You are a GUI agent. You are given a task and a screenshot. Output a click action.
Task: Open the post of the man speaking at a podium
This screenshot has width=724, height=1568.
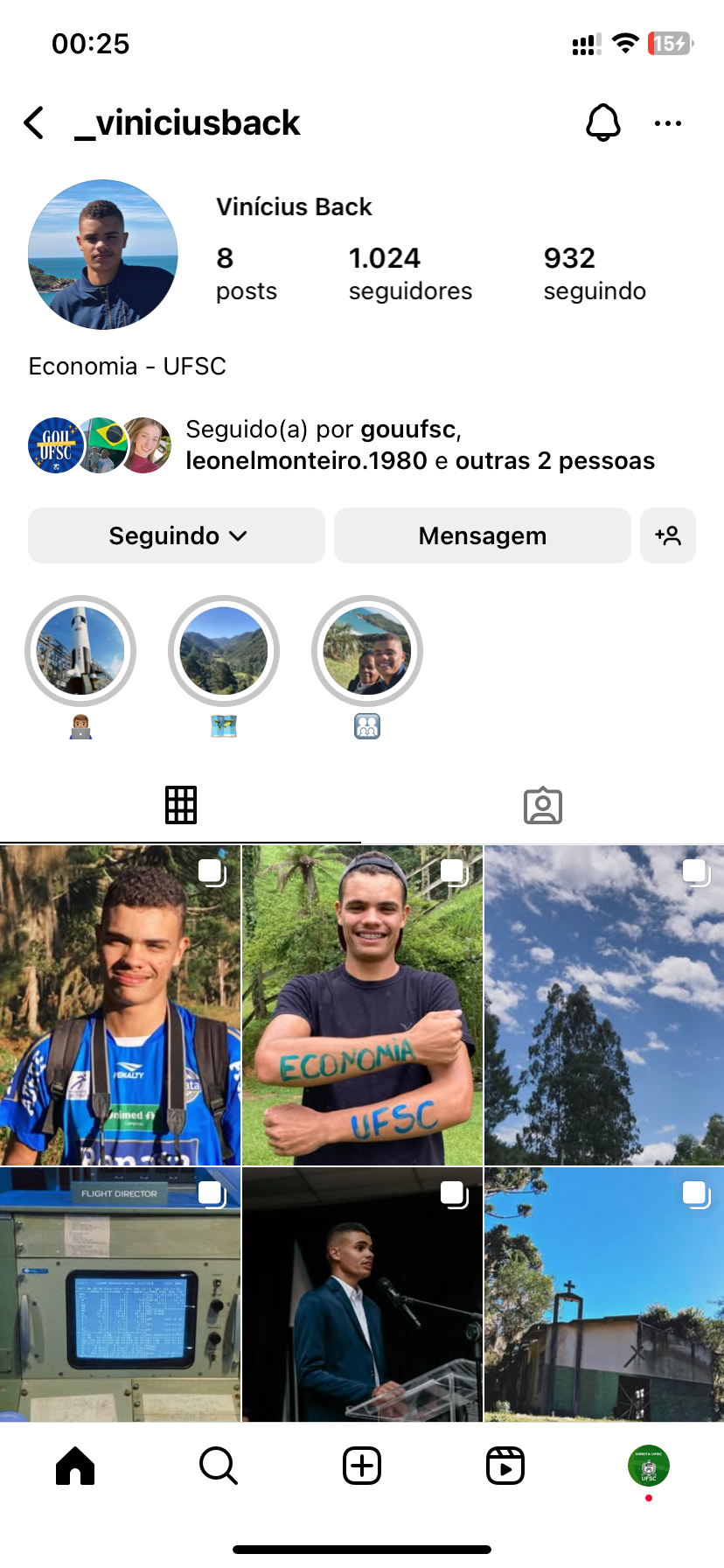[362, 1293]
